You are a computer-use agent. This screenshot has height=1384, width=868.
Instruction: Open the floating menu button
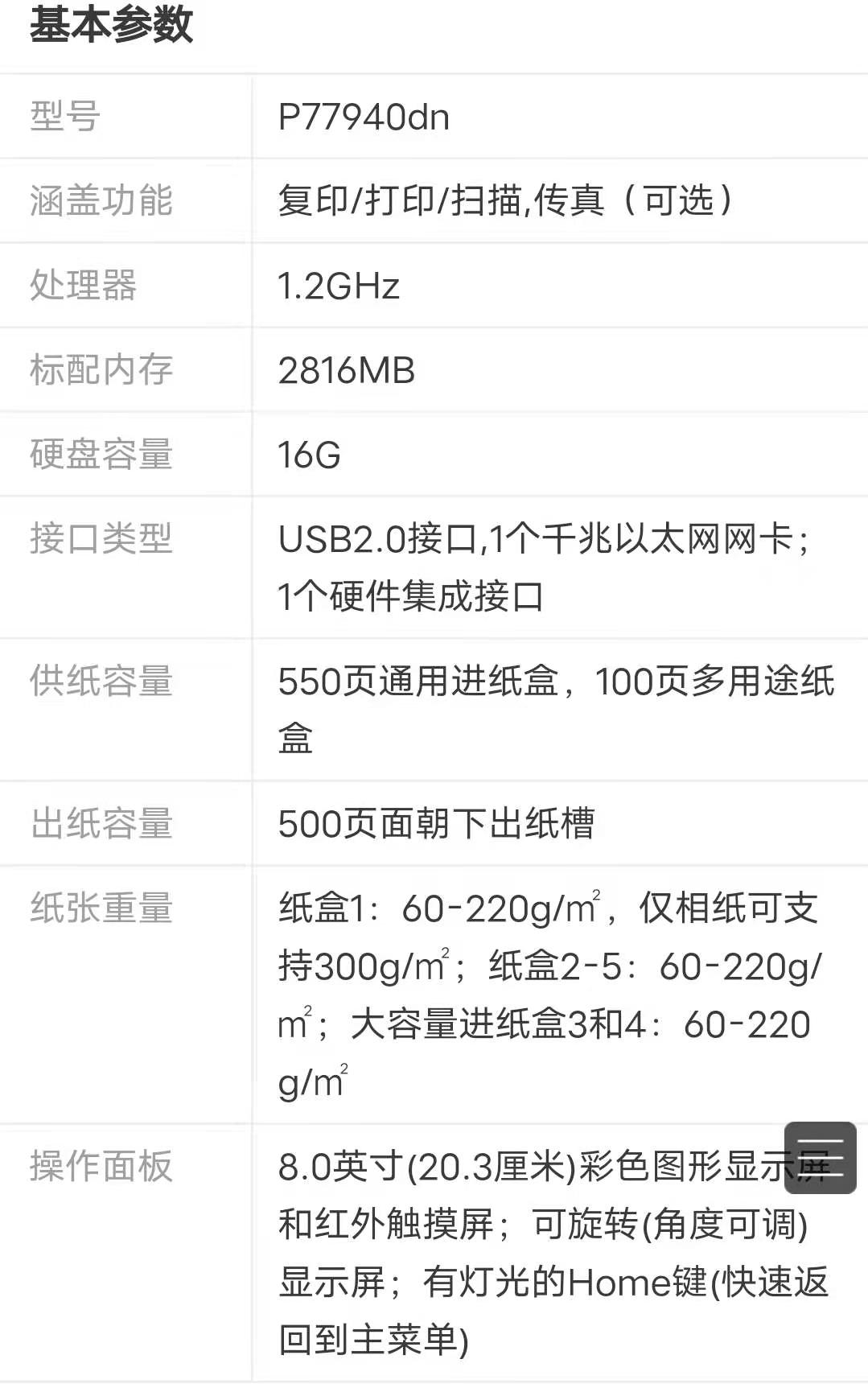coord(820,1157)
